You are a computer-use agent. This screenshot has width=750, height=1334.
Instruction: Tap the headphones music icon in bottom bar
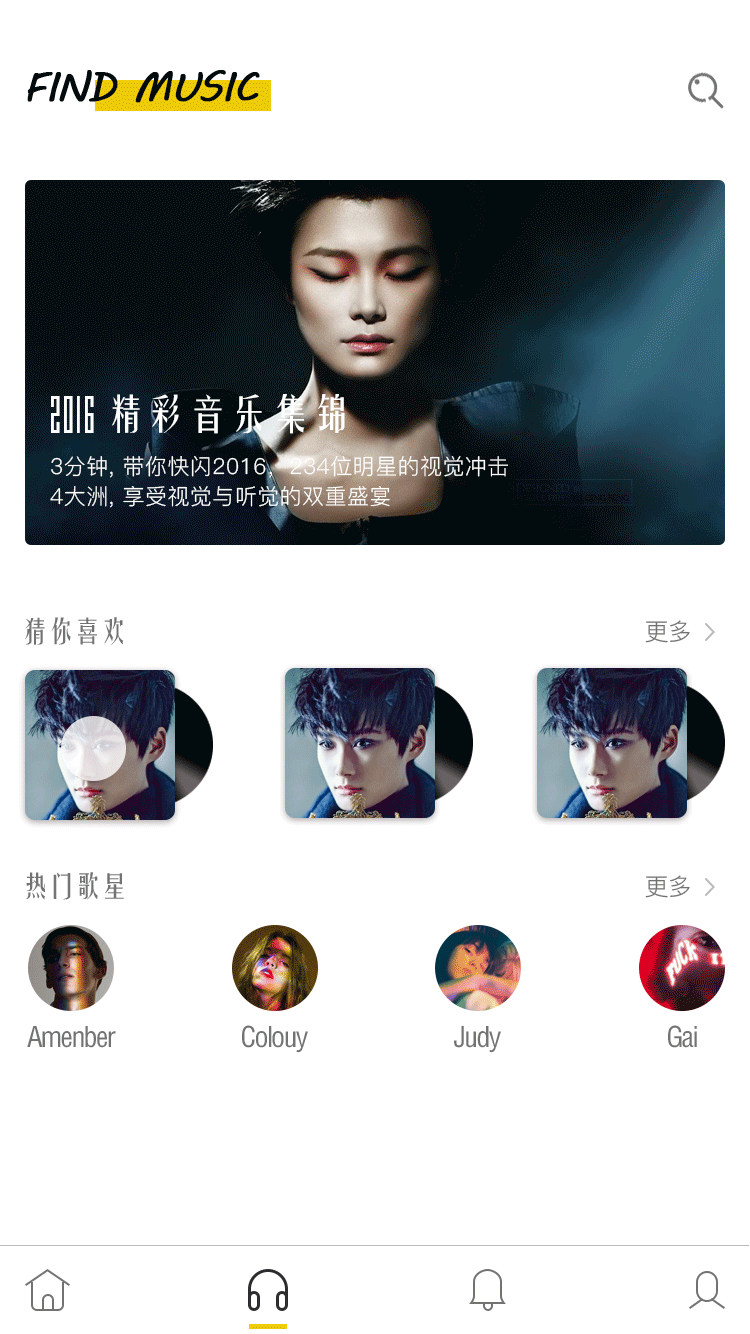[x=266, y=1289]
